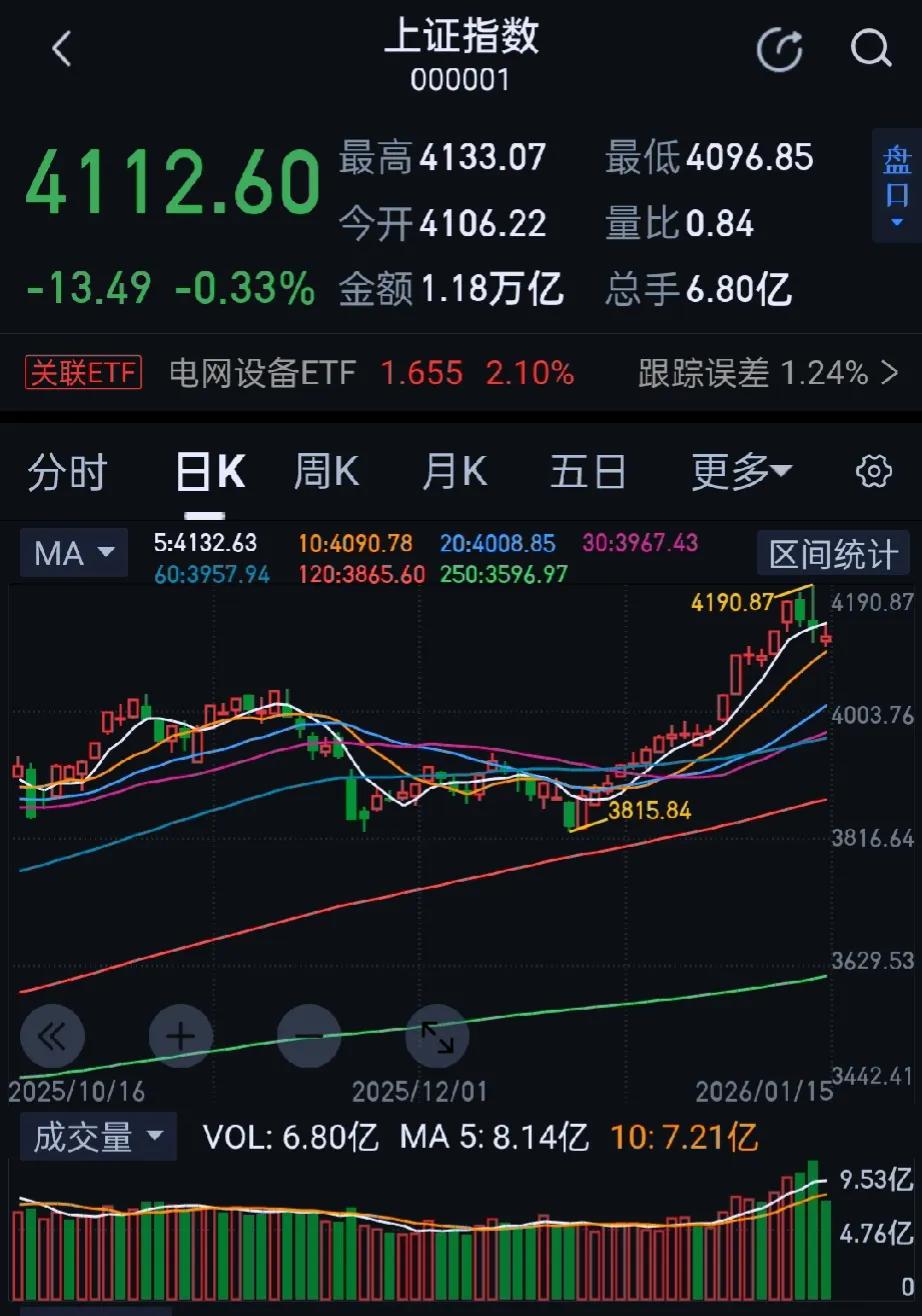Open chart settings via the gear icon

[873, 471]
